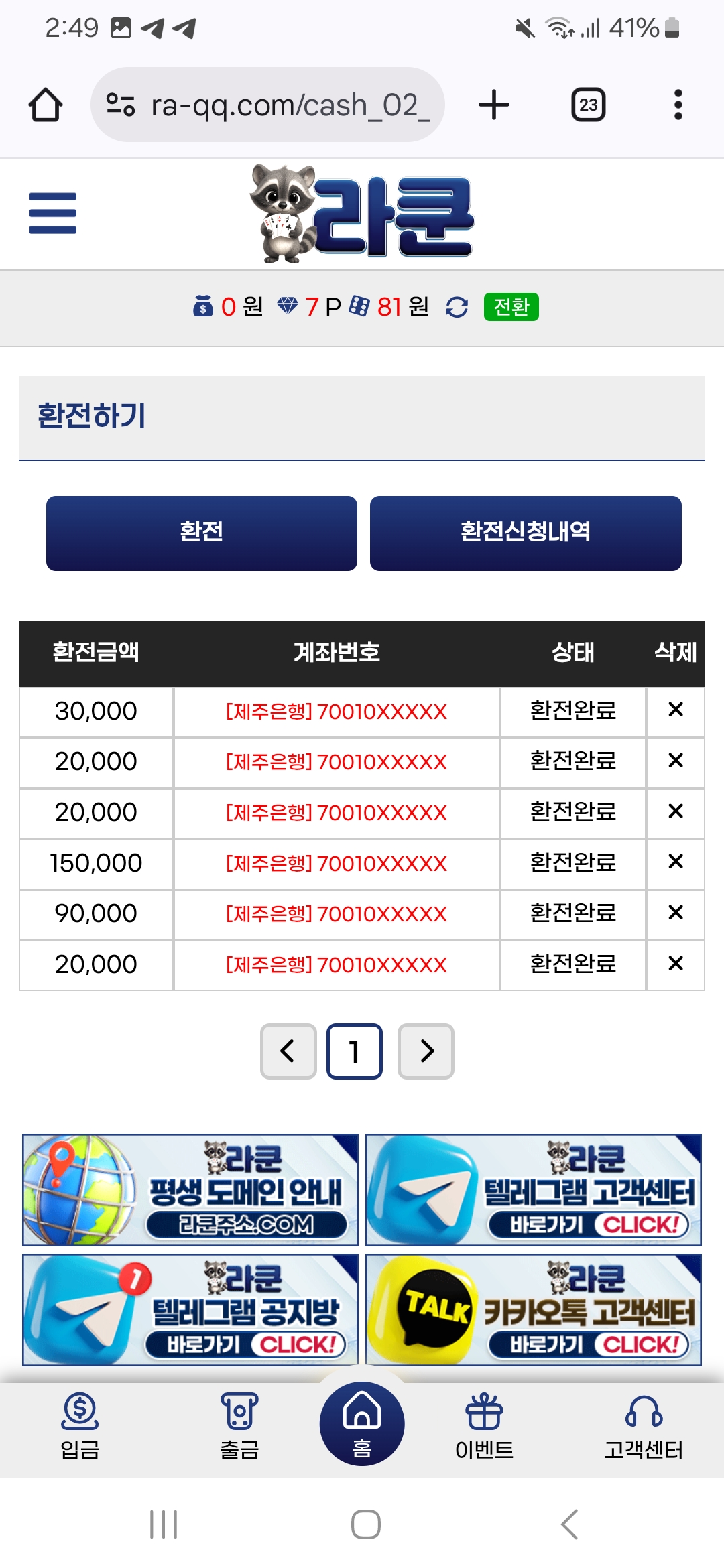
Task: Go to the previous page arrow
Action: [288, 1051]
